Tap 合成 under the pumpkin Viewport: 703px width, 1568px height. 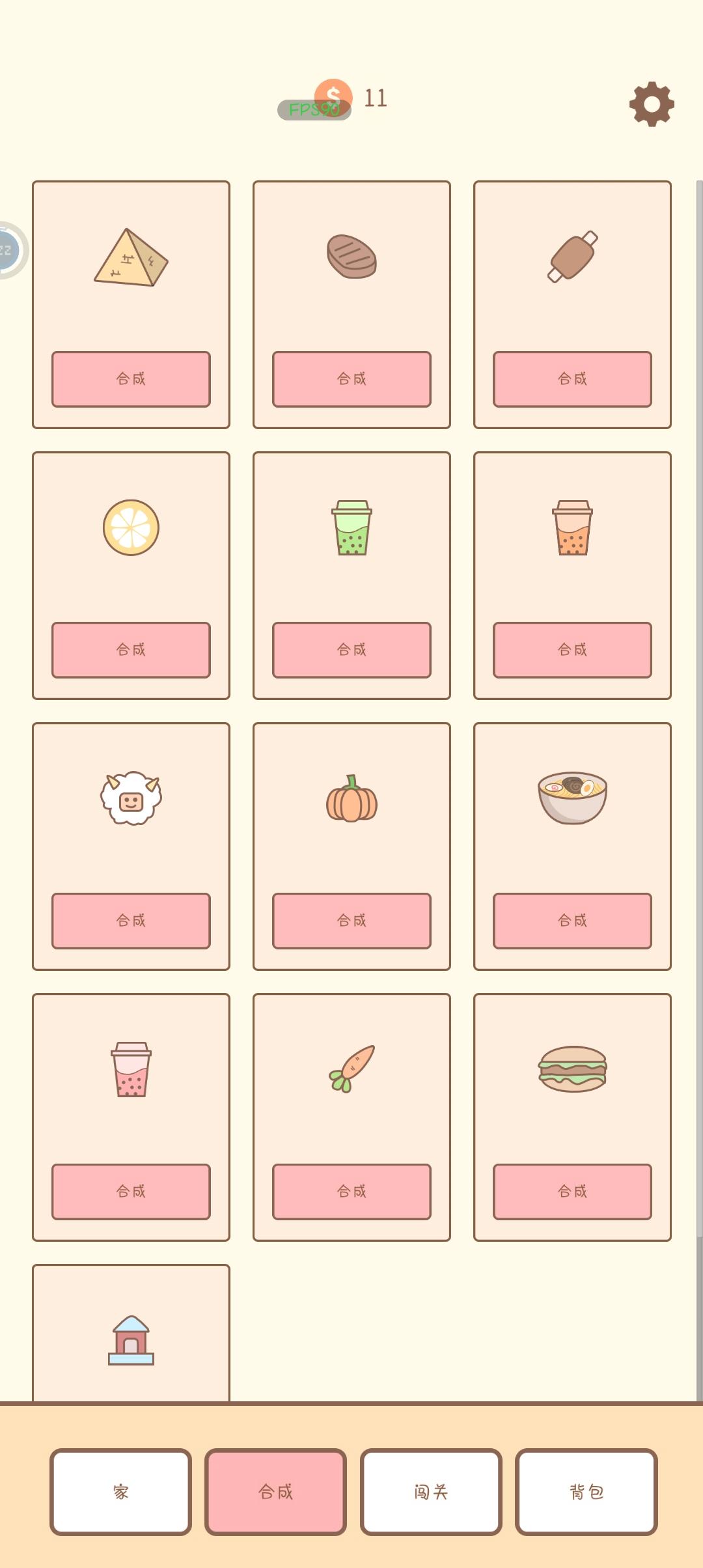click(x=351, y=921)
